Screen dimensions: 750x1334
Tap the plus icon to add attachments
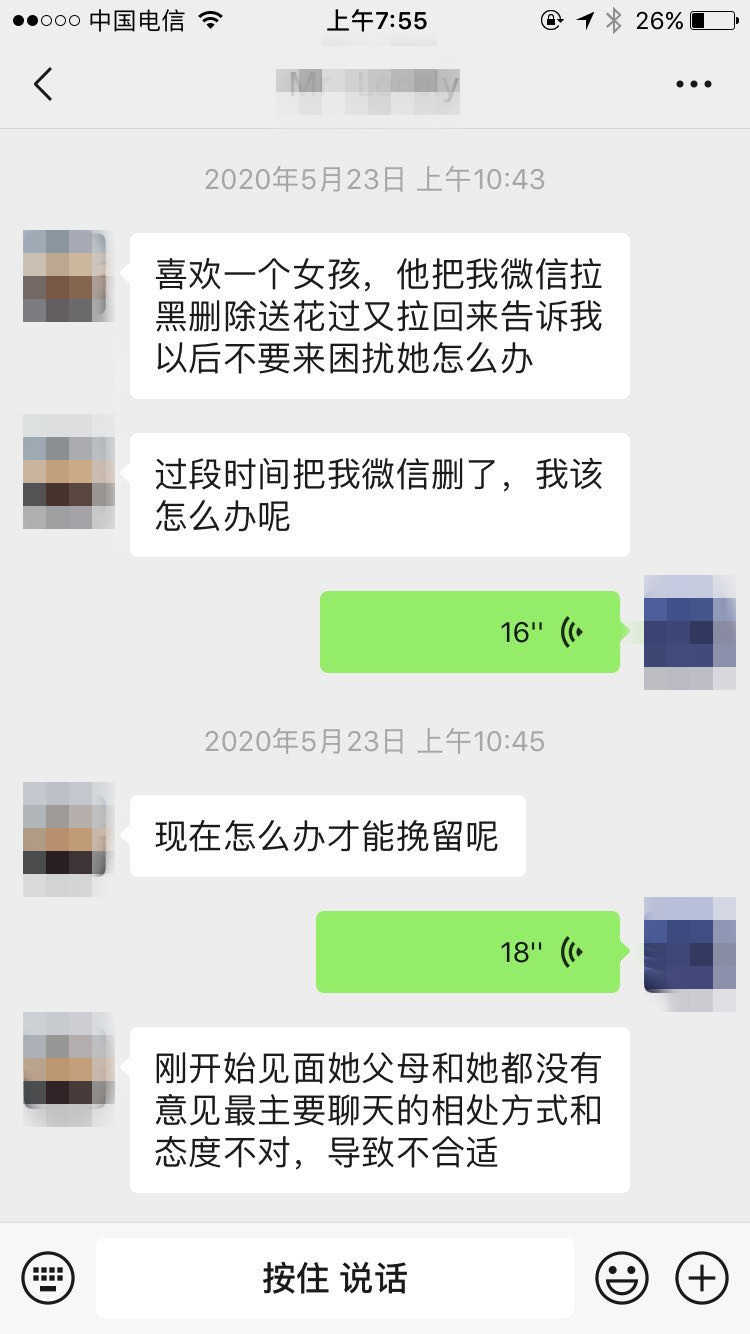(x=701, y=1277)
